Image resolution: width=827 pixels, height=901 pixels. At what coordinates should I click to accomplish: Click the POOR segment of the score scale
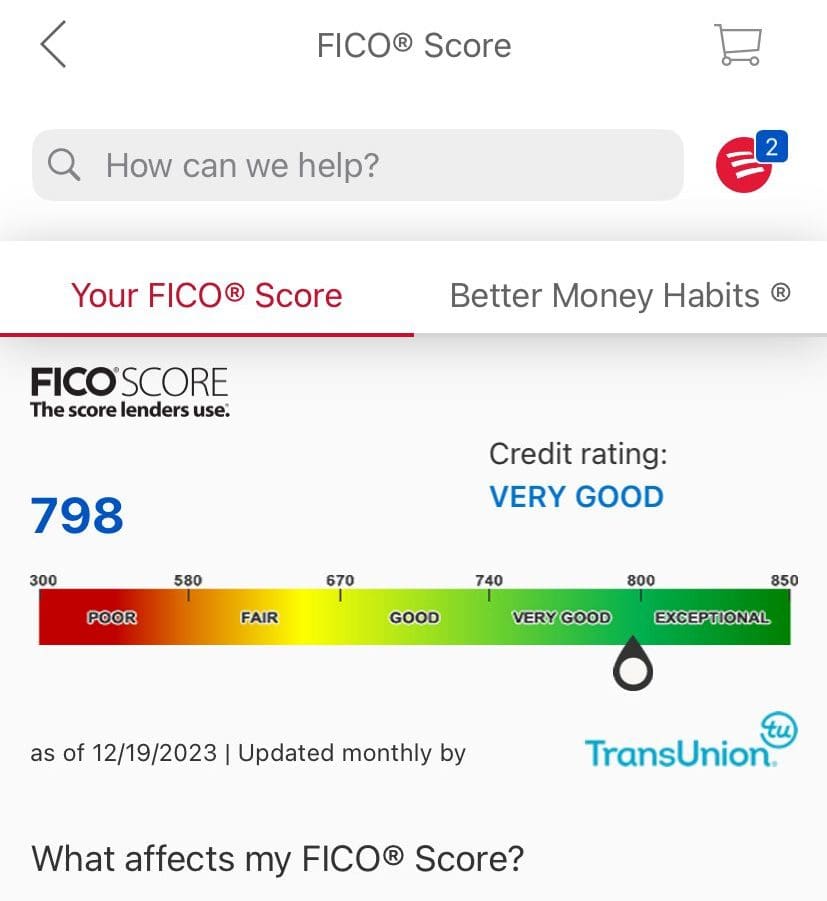[112, 617]
